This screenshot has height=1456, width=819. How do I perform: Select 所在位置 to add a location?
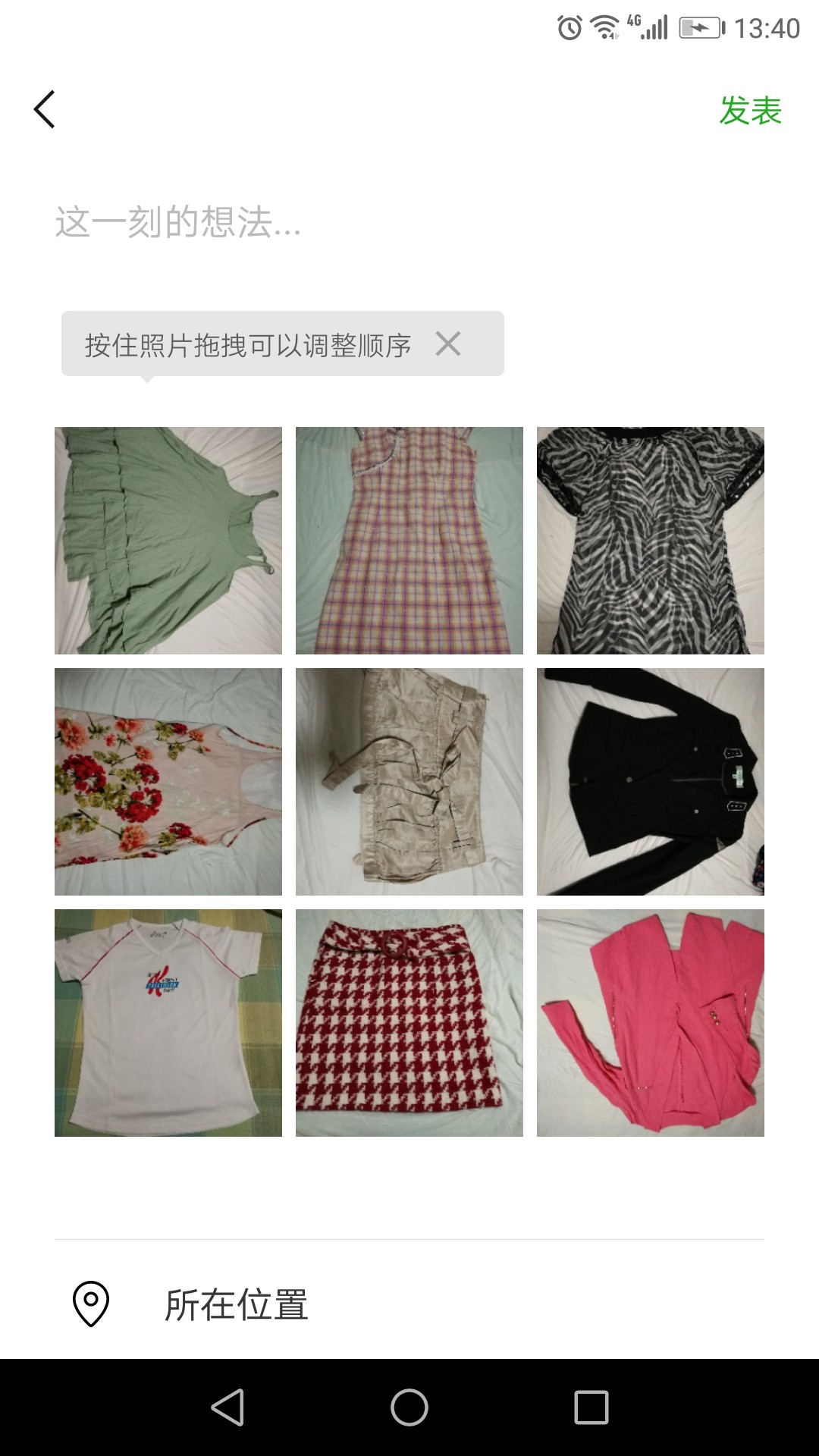pos(409,1304)
